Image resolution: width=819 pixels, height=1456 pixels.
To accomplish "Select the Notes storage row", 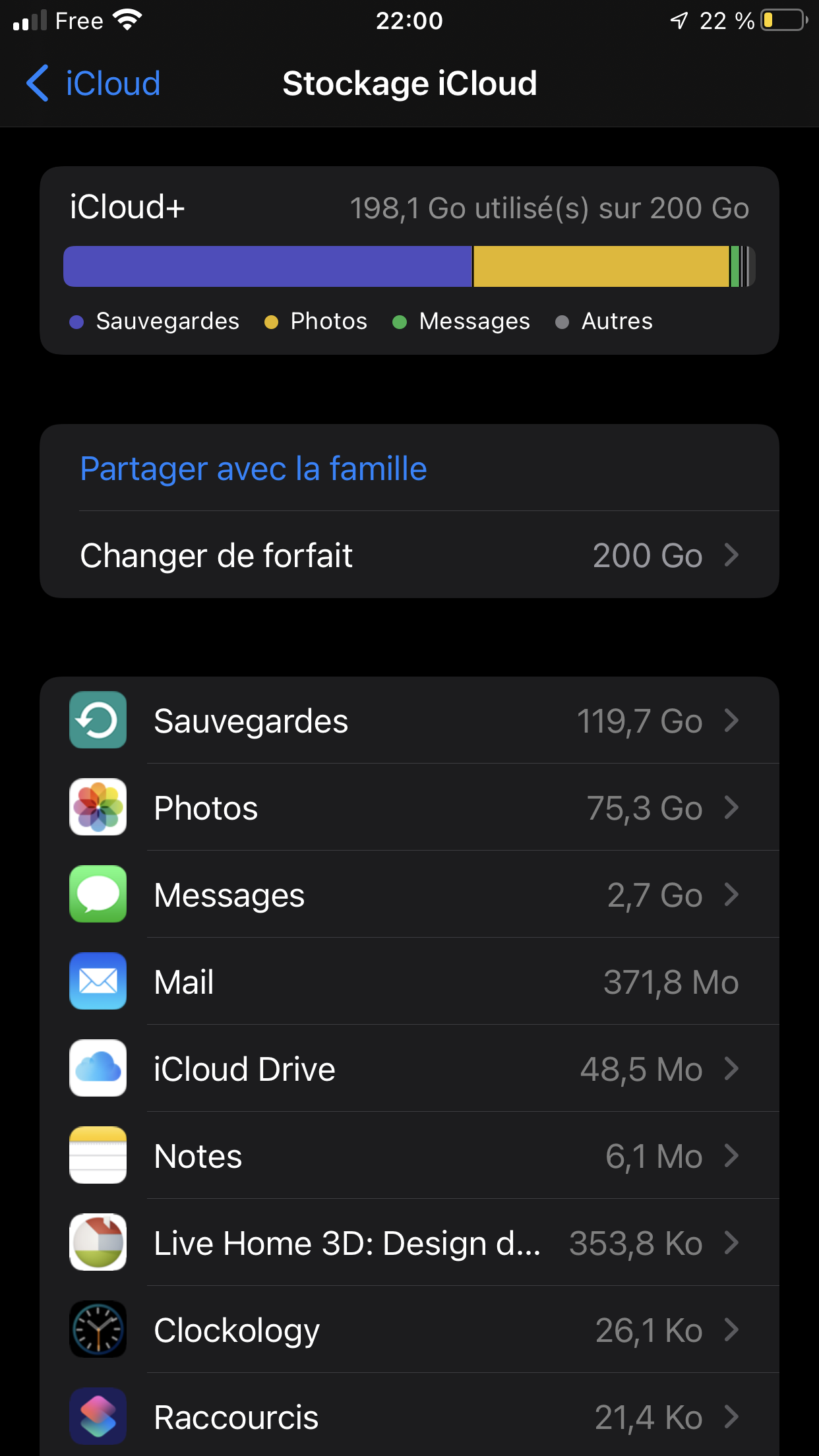I will click(409, 1156).
